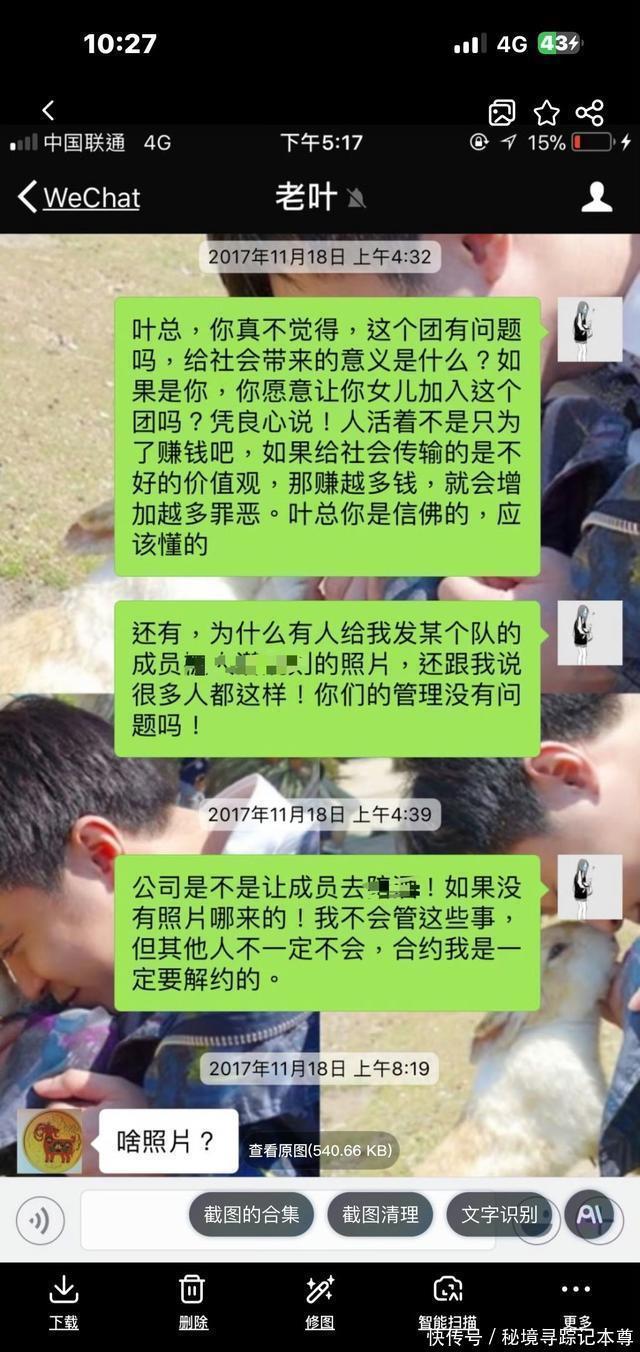Run 文字识别 text recognition
This screenshot has height=1352, width=640.
tap(499, 1215)
